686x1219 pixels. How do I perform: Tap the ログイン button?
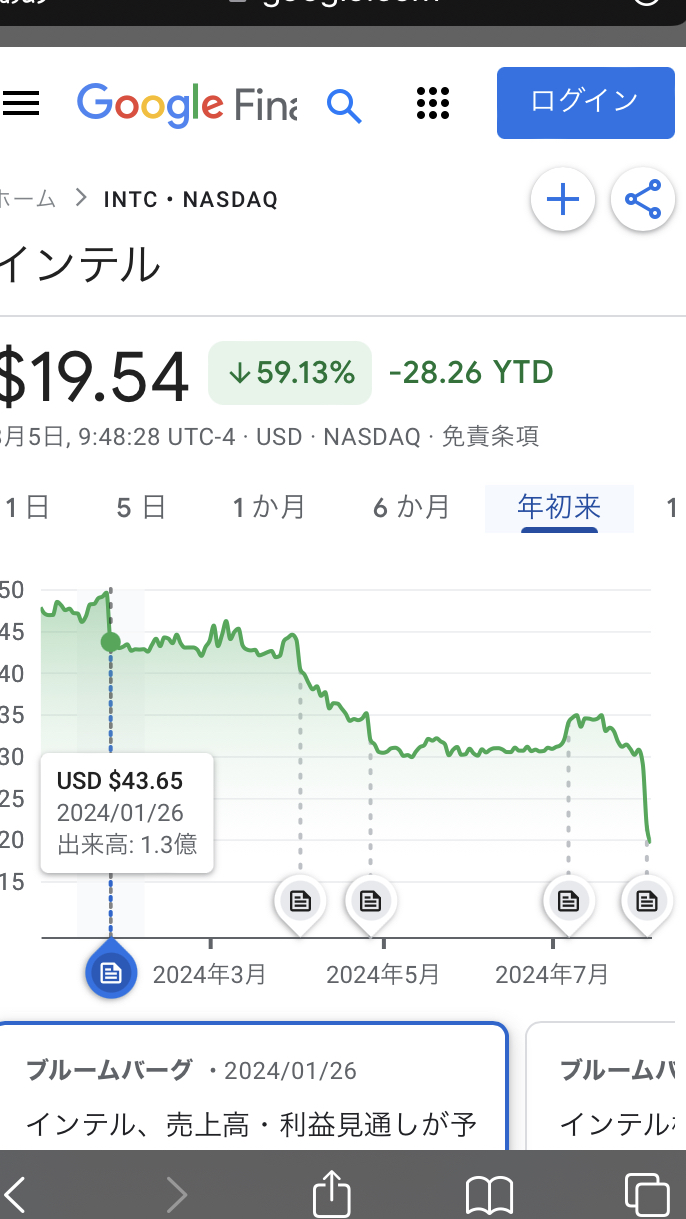[x=585, y=102]
